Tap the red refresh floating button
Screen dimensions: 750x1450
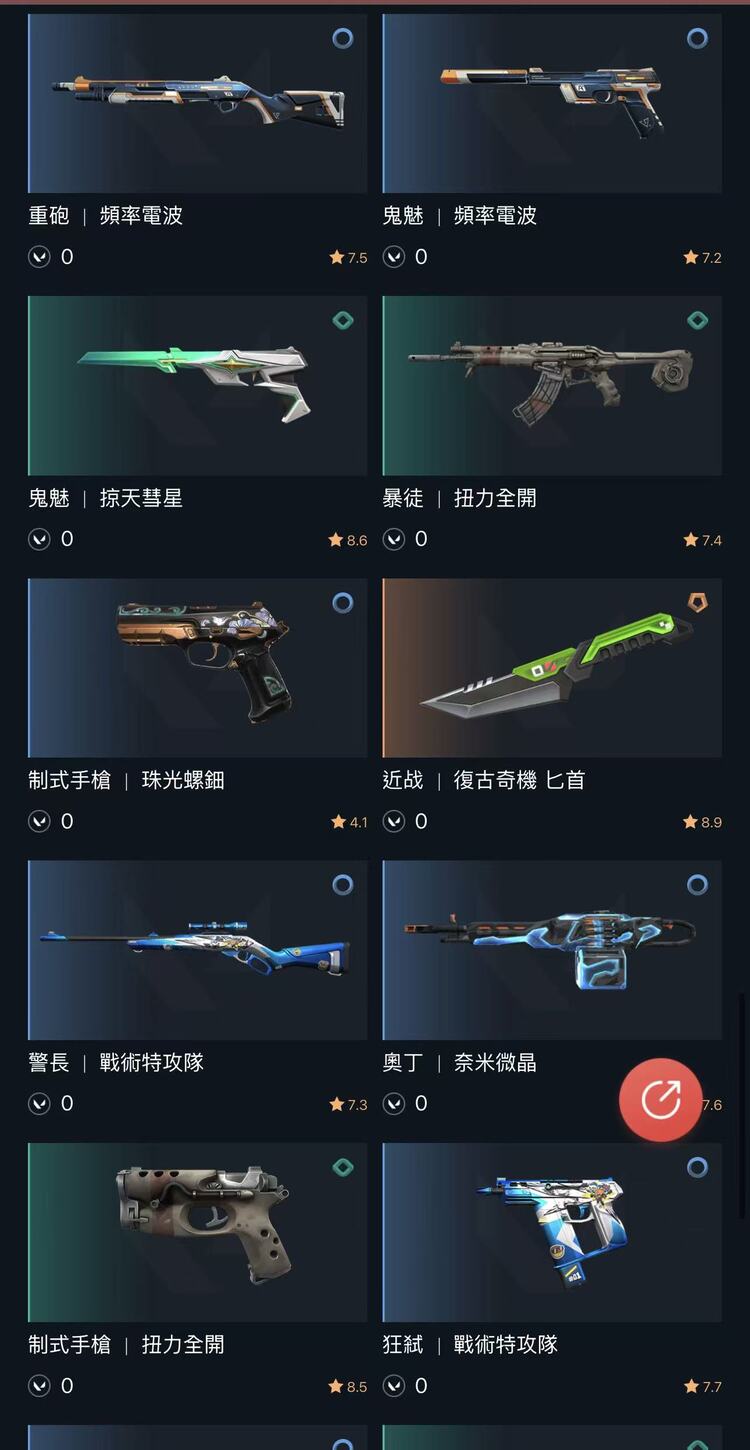click(x=659, y=1099)
